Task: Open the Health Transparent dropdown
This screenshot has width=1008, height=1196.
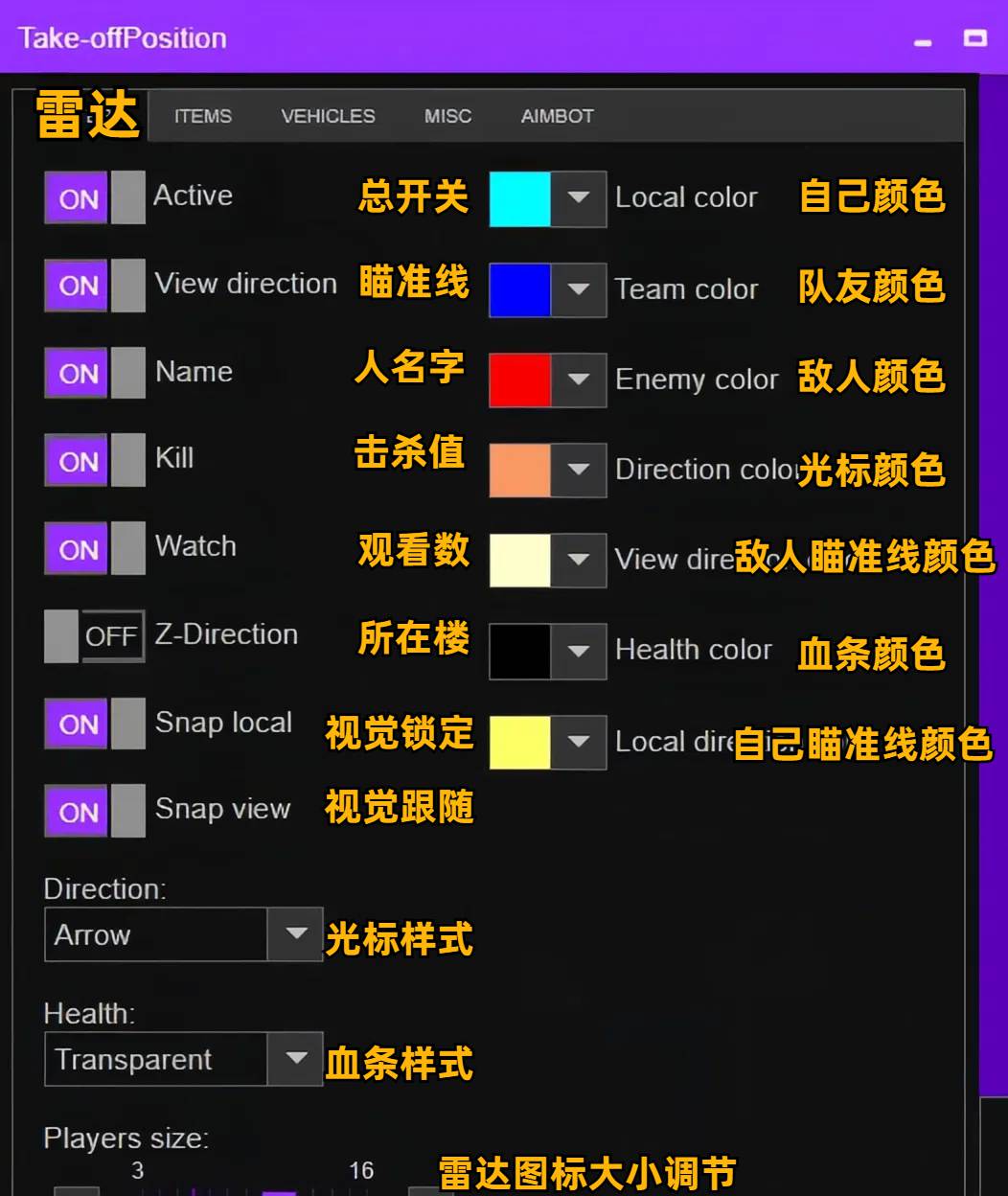Action: pyautogui.click(x=295, y=1059)
